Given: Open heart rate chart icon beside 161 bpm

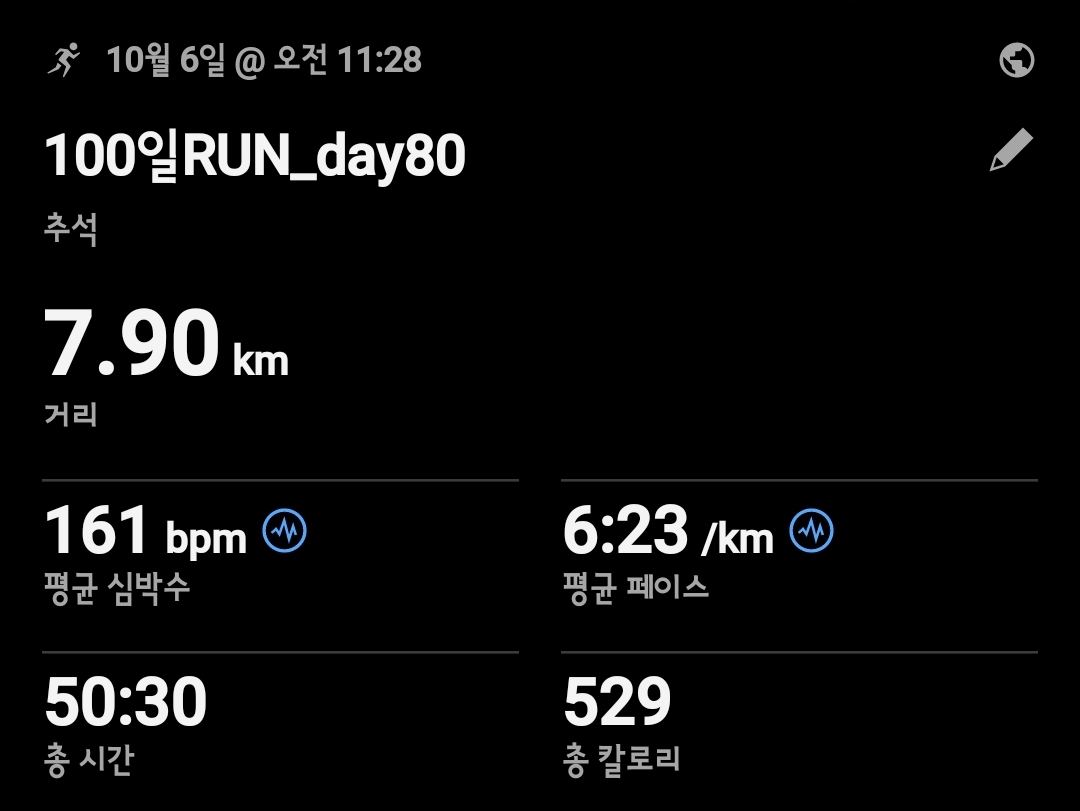Looking at the screenshot, I should point(285,530).
